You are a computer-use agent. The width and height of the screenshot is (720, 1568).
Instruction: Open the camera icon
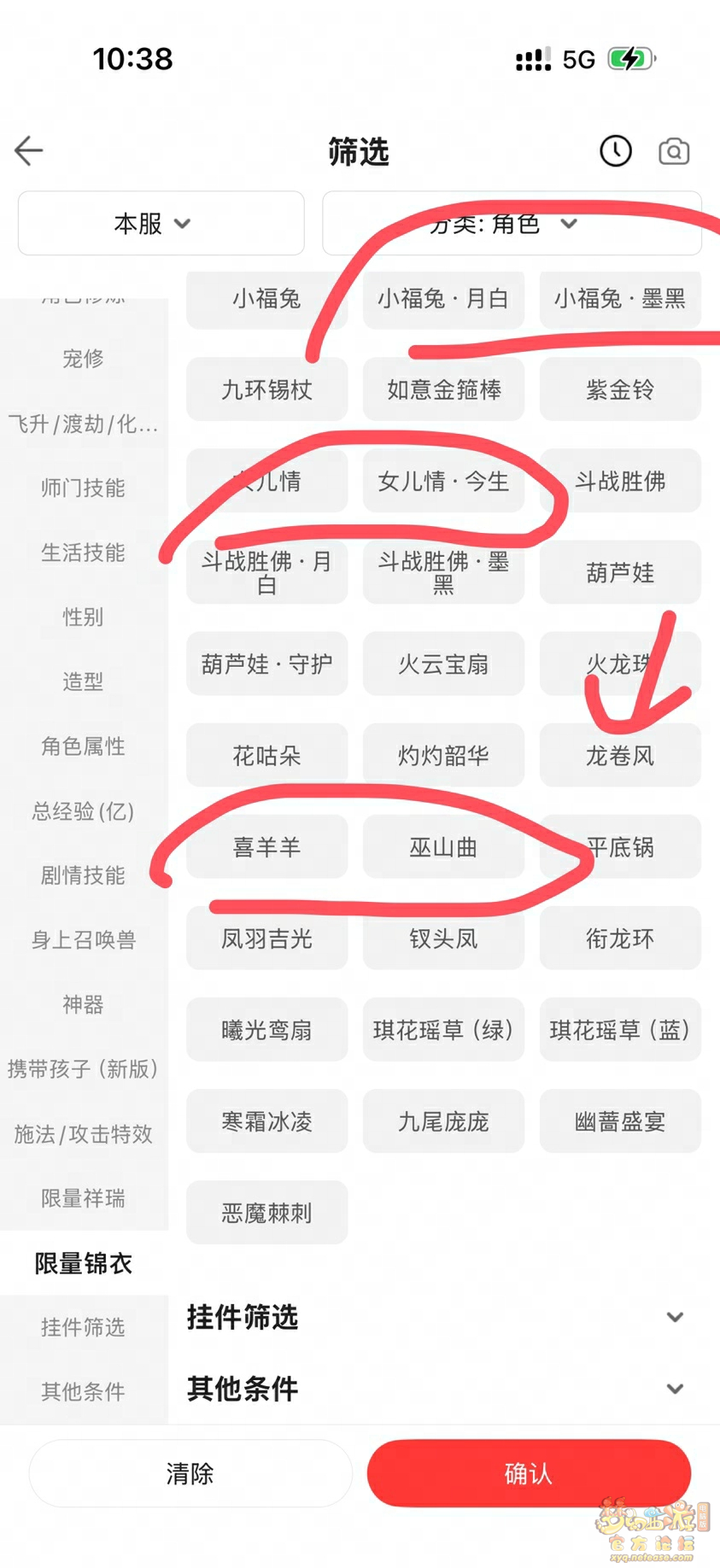(673, 151)
